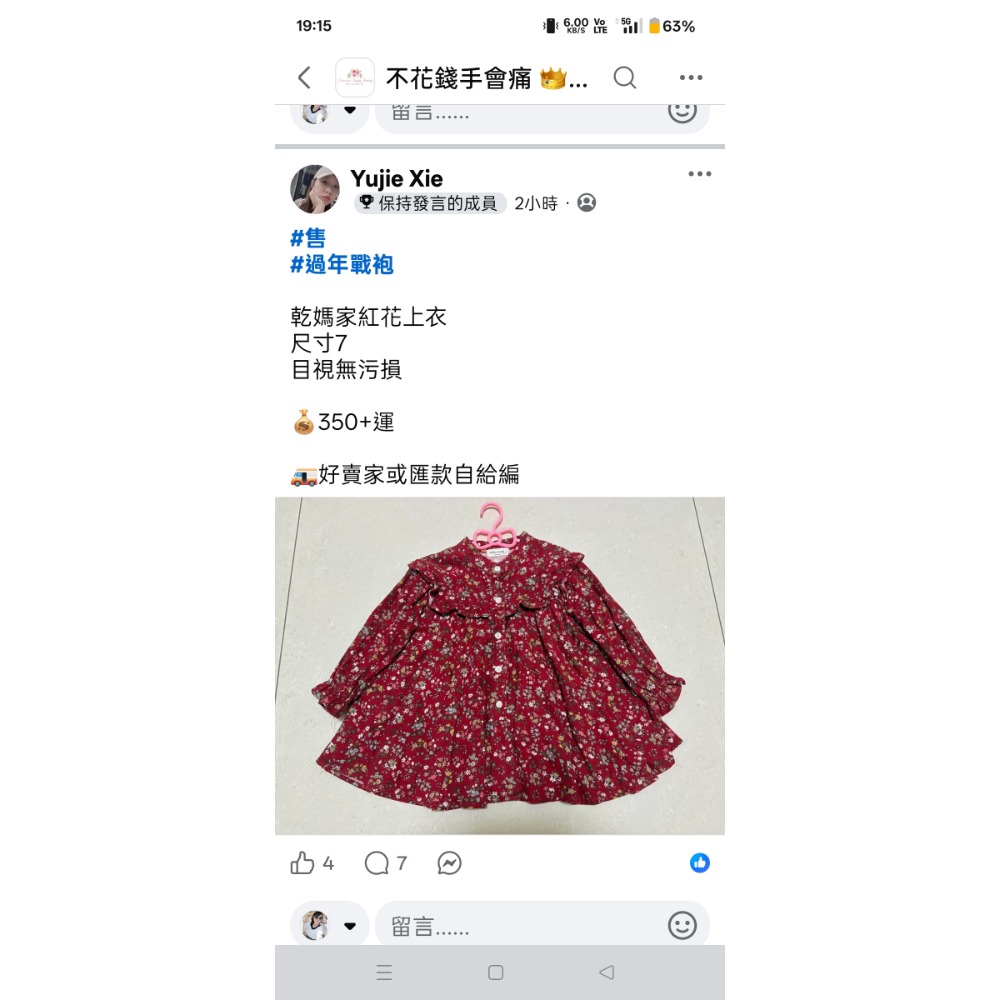This screenshot has width=1000, height=1000.
Task: View who reacted to the post
Action: coord(700,863)
